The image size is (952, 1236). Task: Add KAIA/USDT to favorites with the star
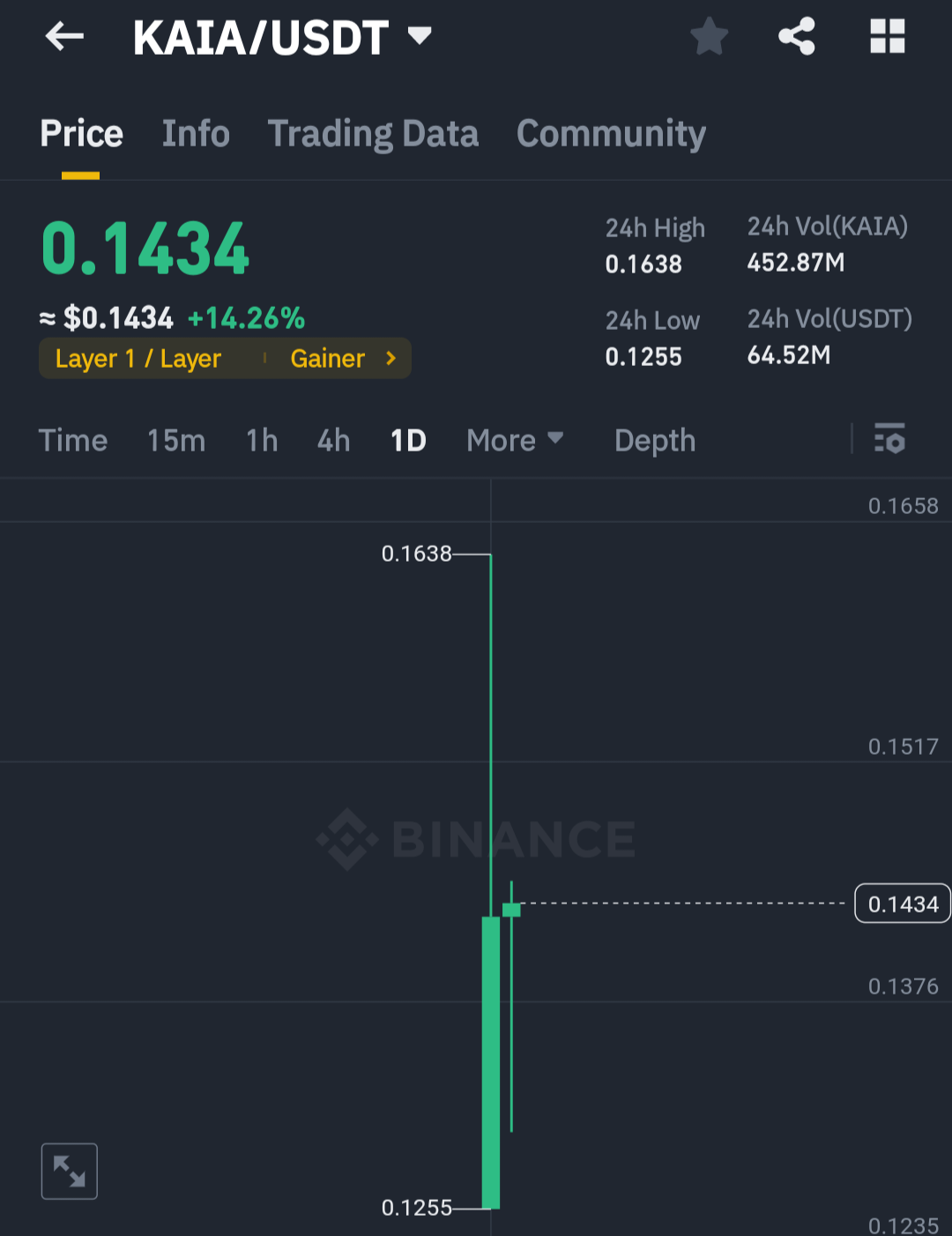click(x=709, y=37)
